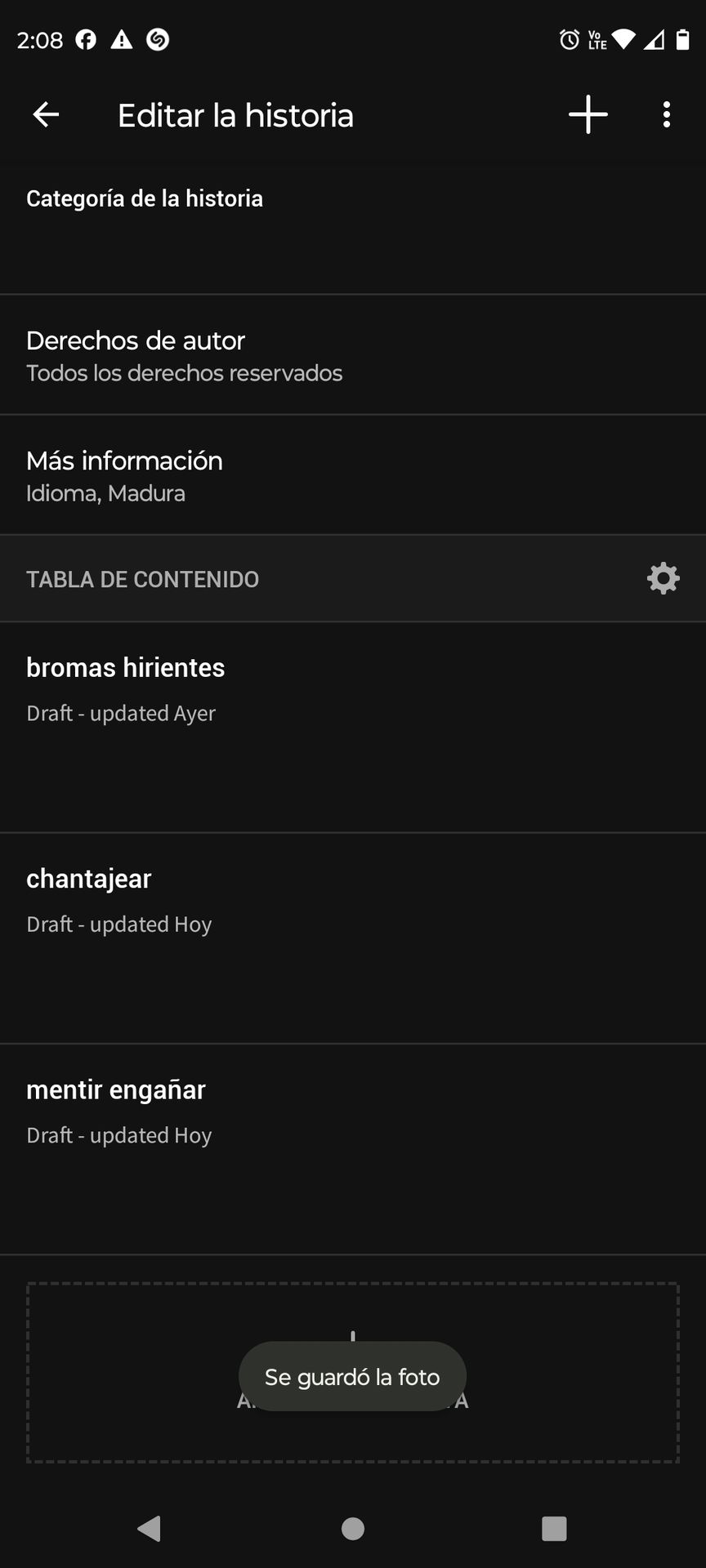Image resolution: width=706 pixels, height=1568 pixels.
Task: Open recent apps
Action: coord(554,1528)
